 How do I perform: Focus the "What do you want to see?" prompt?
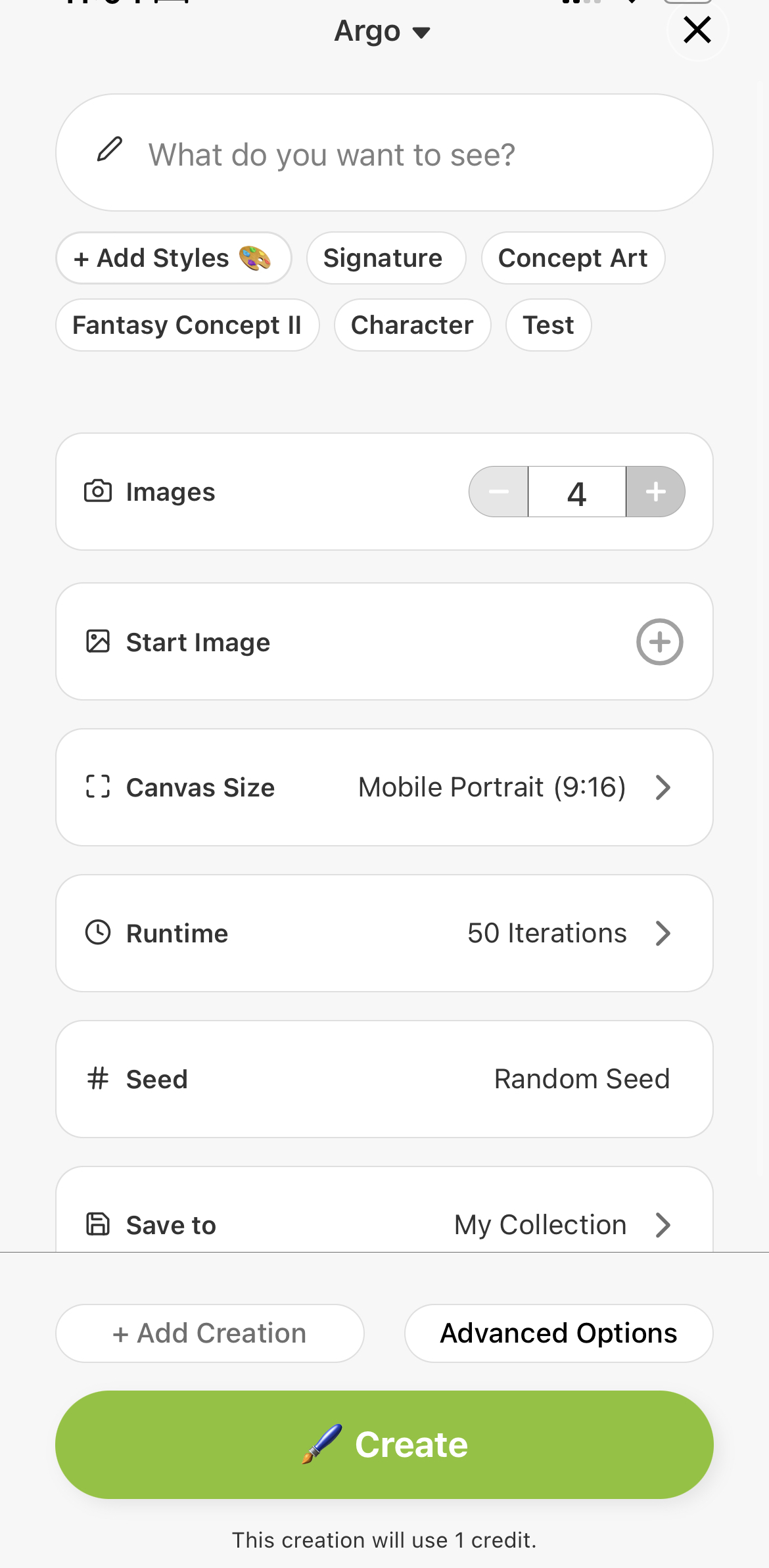tap(384, 154)
